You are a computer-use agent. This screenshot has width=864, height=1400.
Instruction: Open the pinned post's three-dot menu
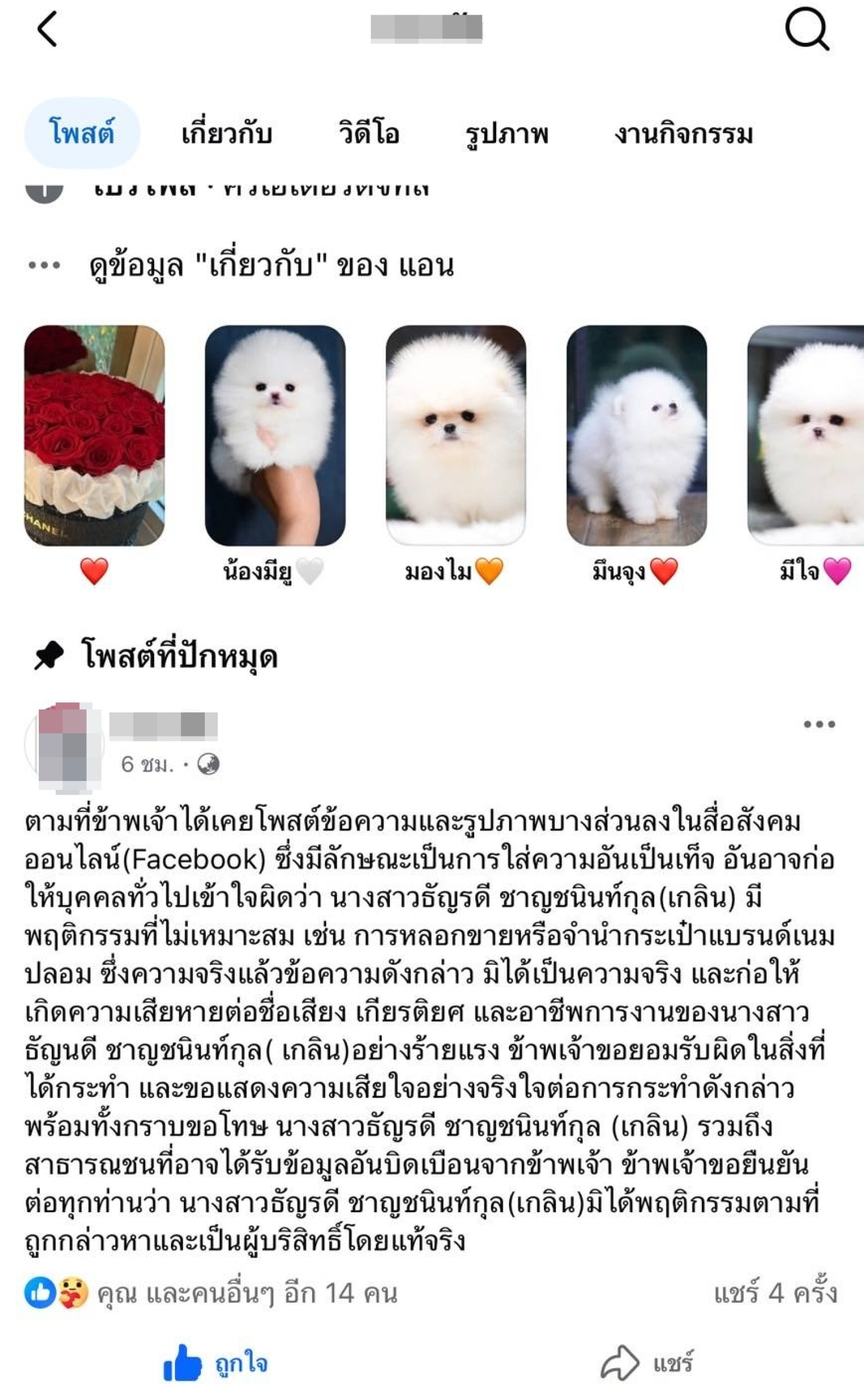(x=819, y=724)
